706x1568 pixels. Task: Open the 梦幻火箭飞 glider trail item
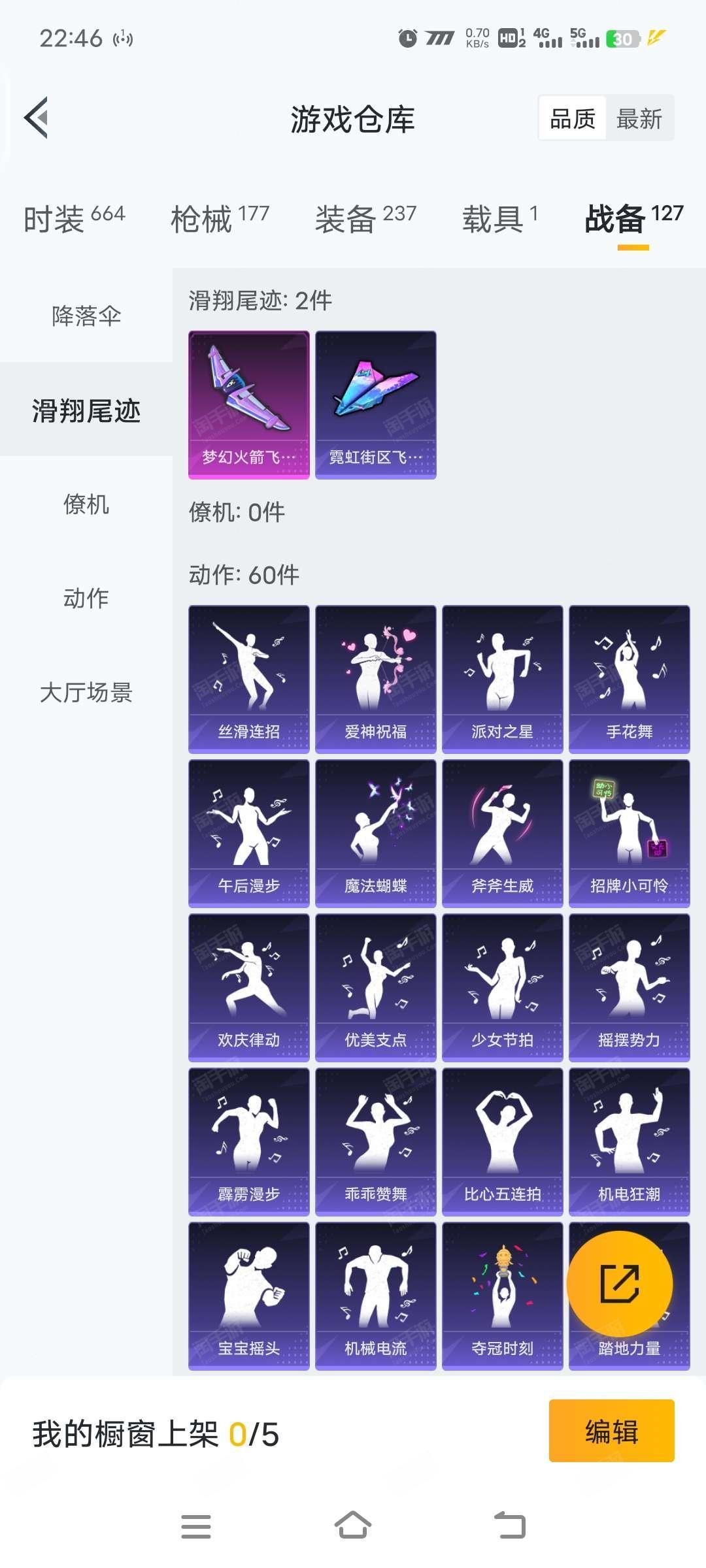coord(249,405)
